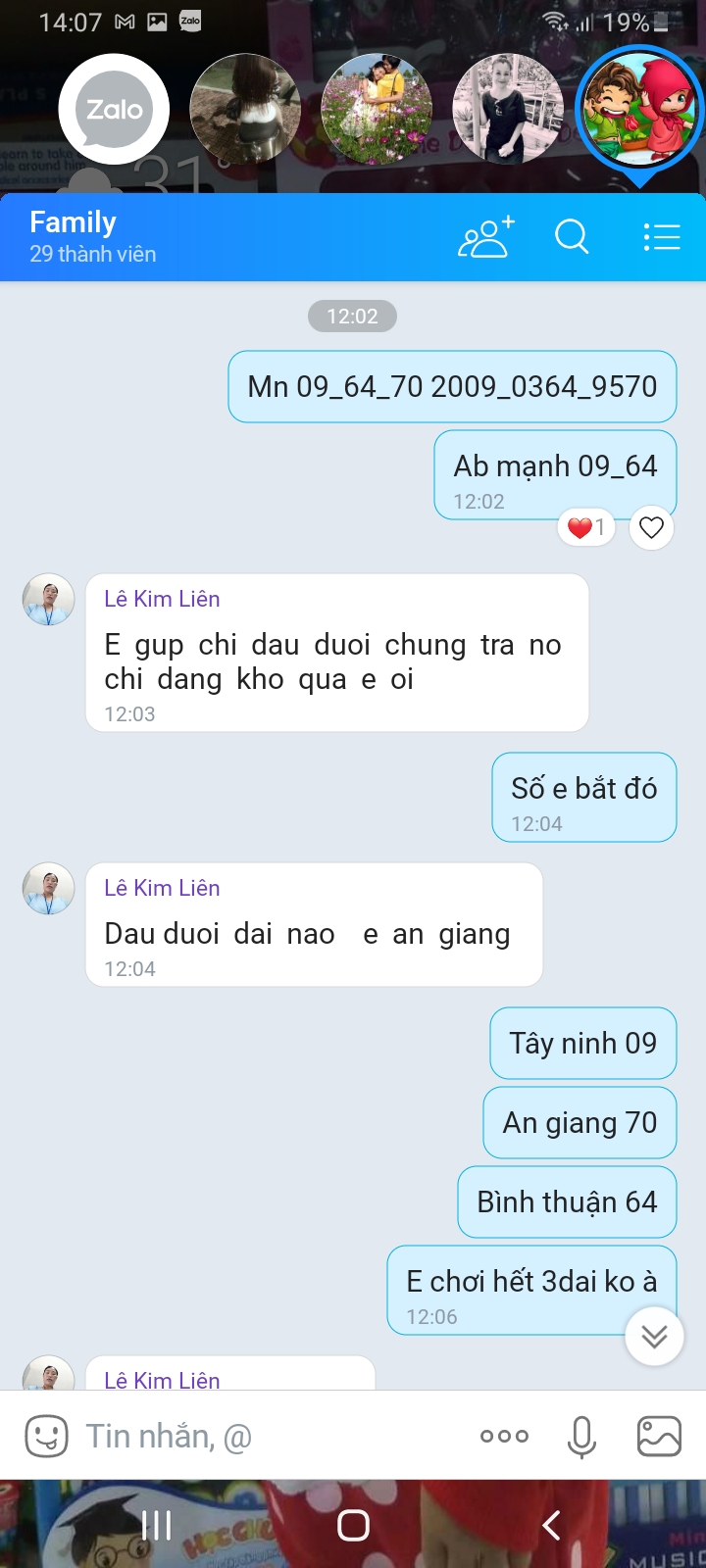Search messages in the Family chat
This screenshot has width=706, height=1568.
pyautogui.click(x=572, y=237)
